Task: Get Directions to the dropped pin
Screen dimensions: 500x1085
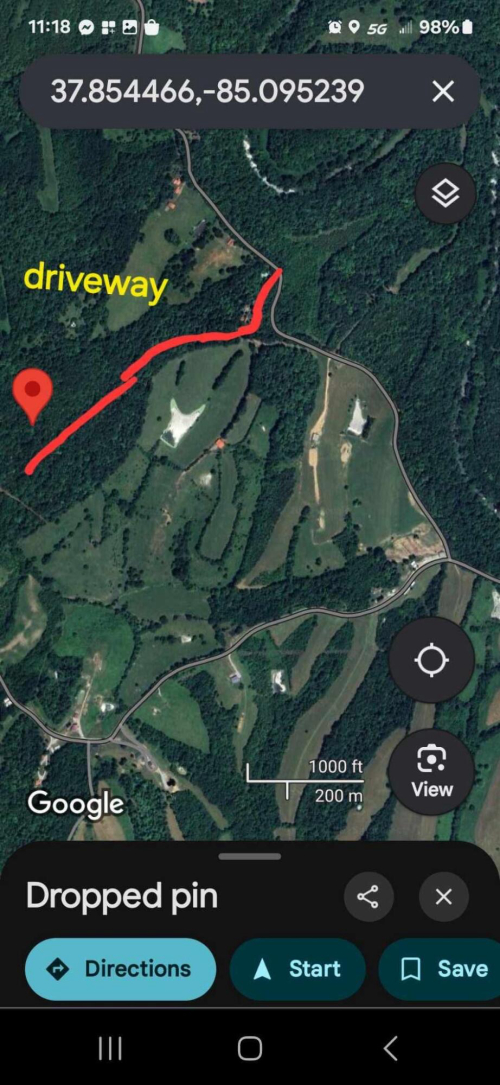Action: coord(120,969)
